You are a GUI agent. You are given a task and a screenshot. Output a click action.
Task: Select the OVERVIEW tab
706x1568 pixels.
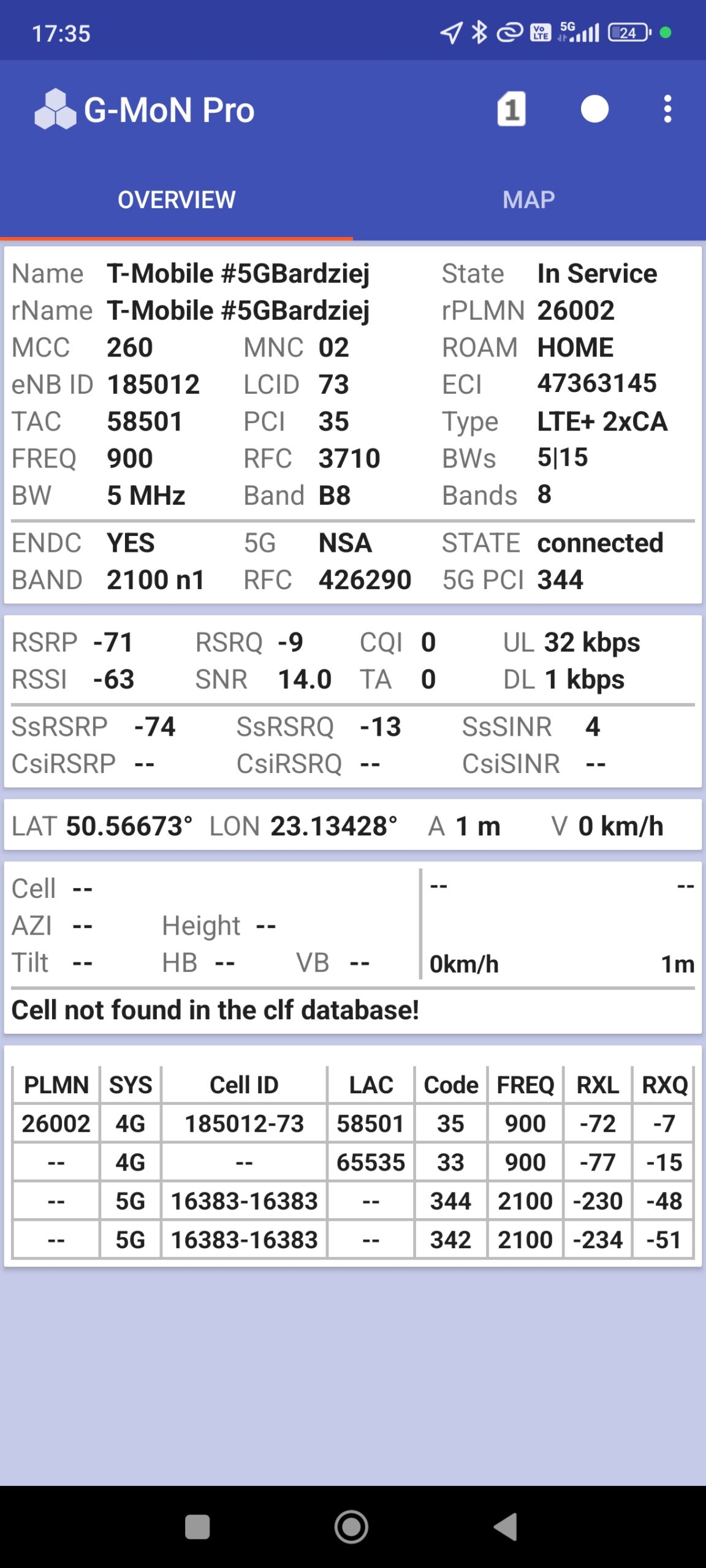[176, 200]
